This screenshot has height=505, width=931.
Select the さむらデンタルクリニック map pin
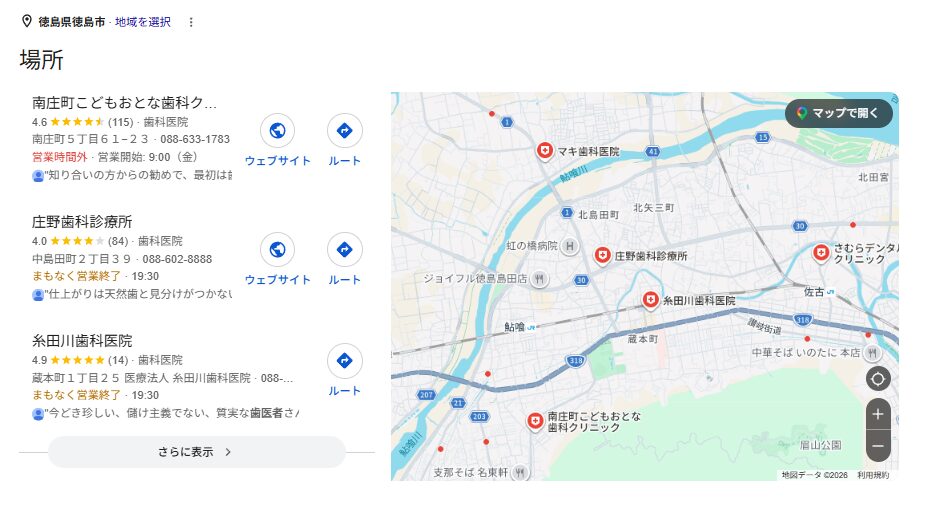tap(821, 252)
